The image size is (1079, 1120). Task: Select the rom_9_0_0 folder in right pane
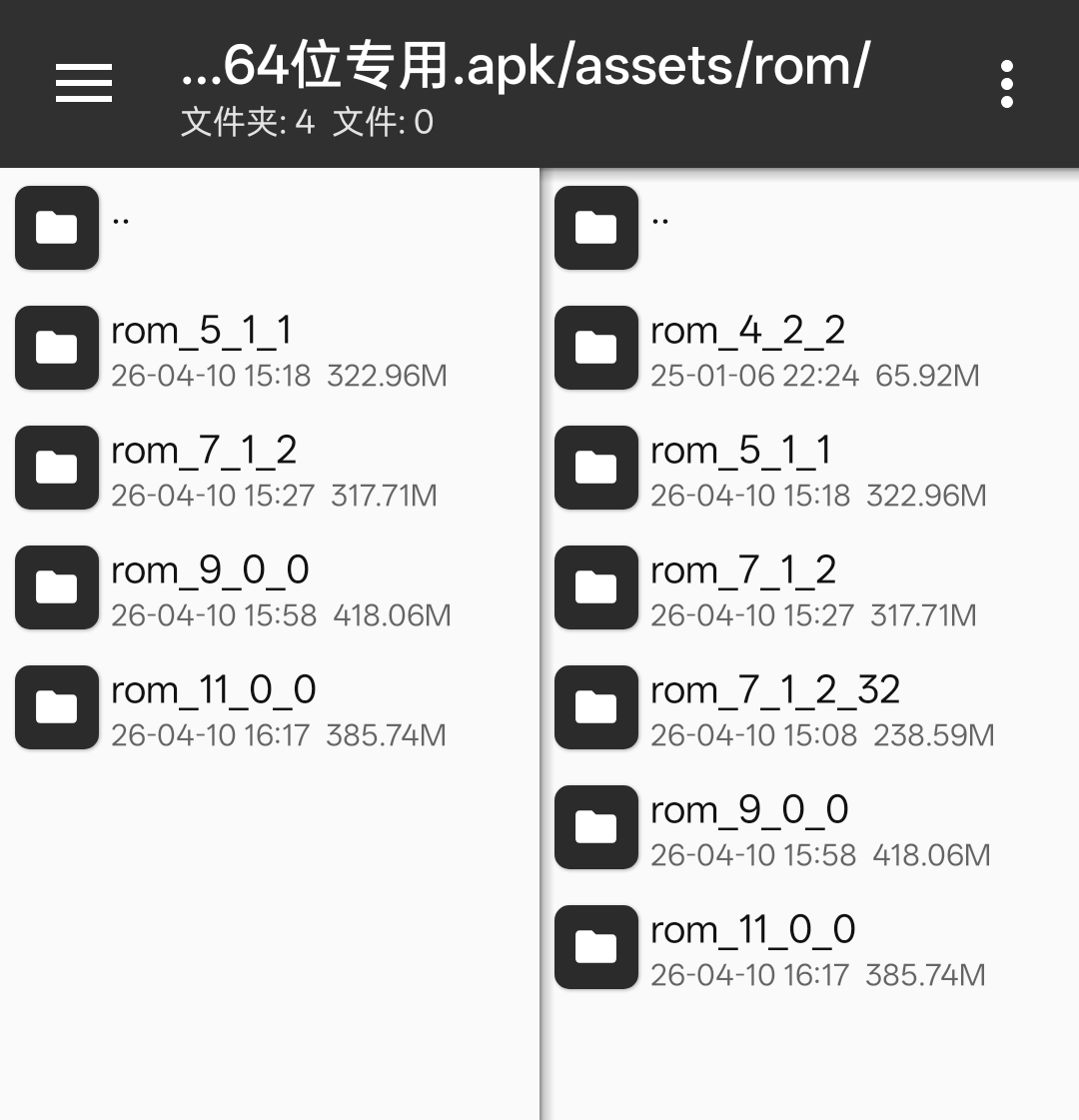747,827
